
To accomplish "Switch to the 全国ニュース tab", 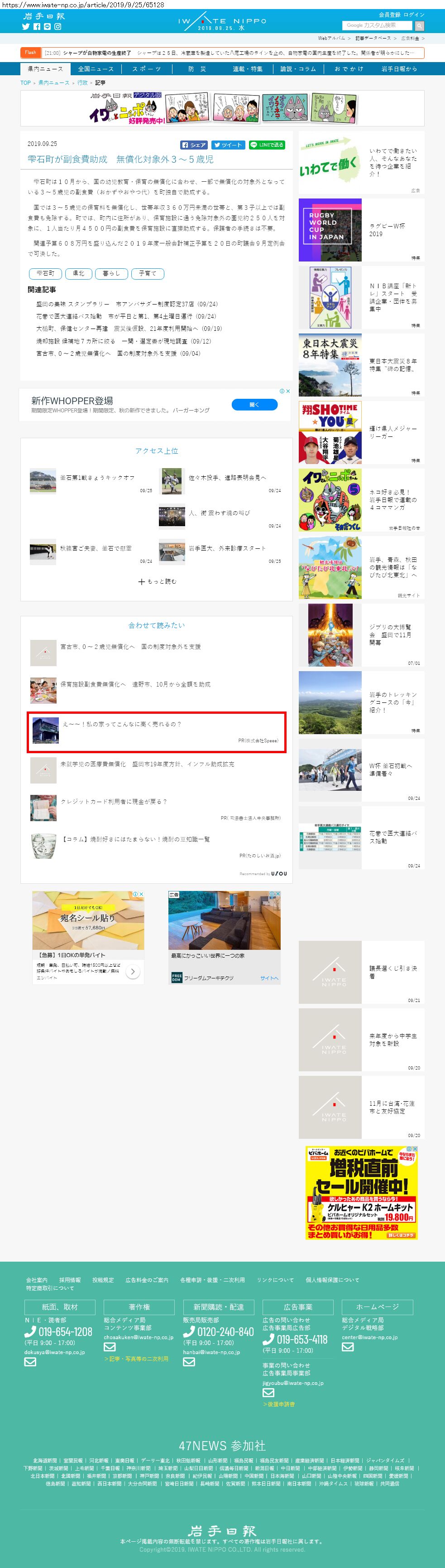I will click(x=96, y=69).
